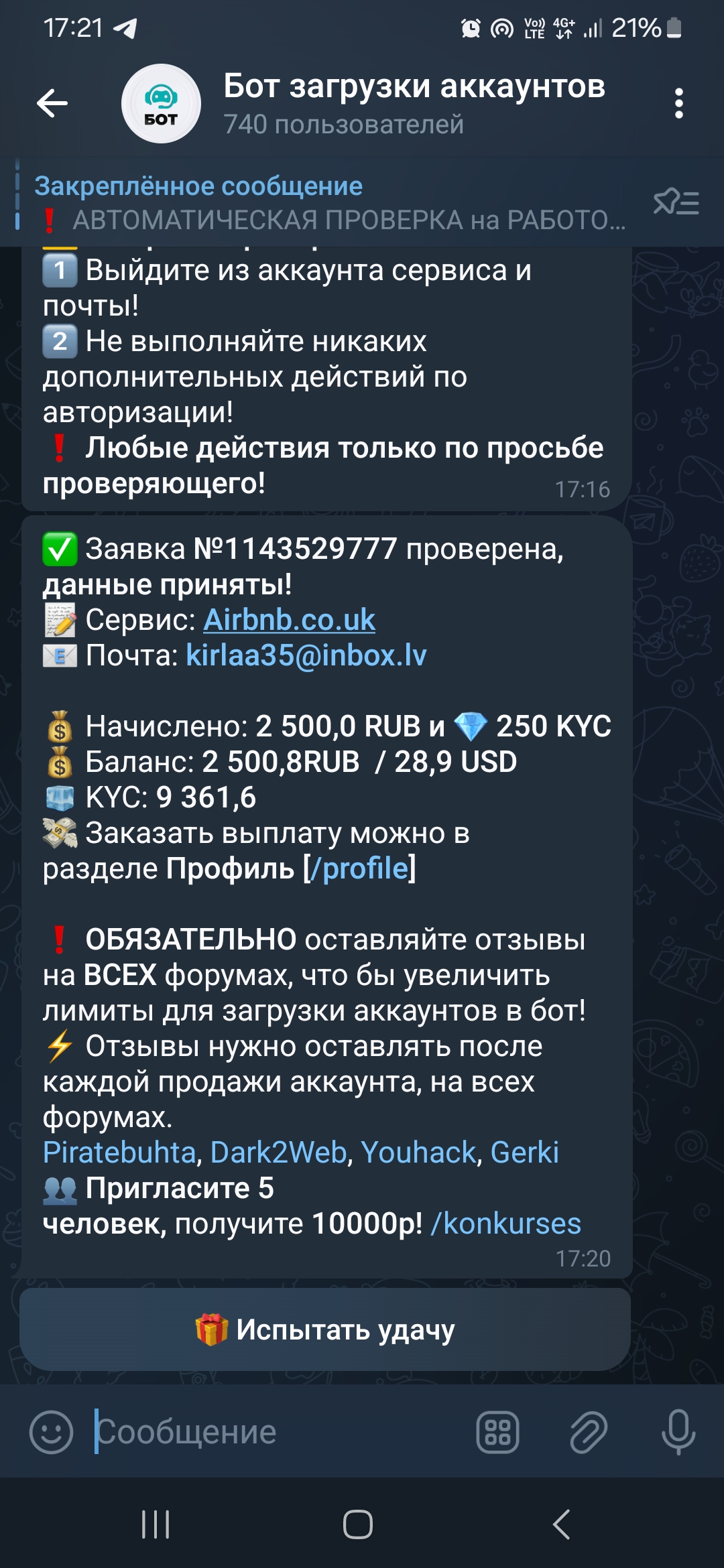Viewport: 724px width, 1568px height.
Task: Open the Piratebuhta forum link
Action: (x=119, y=1153)
